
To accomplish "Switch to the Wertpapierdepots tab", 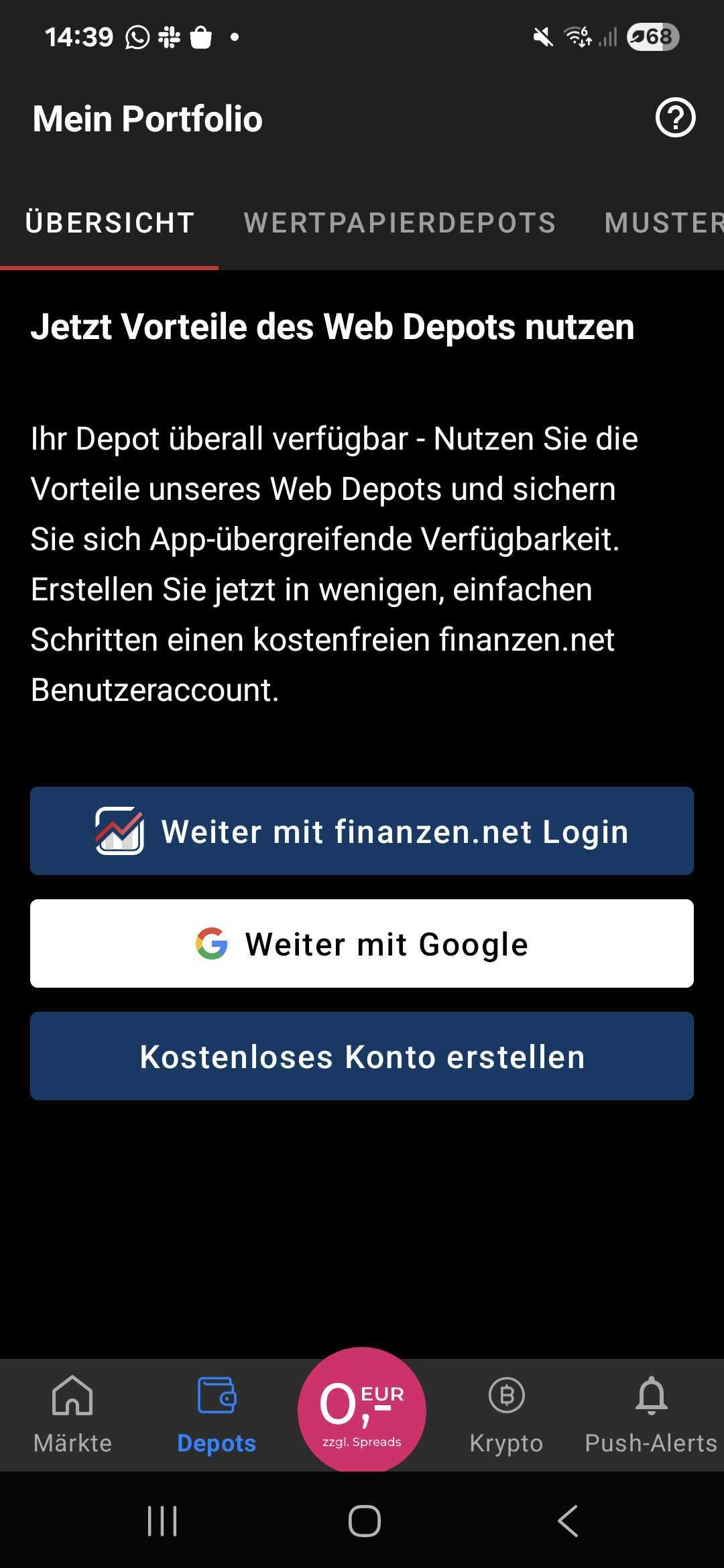I will click(x=400, y=223).
